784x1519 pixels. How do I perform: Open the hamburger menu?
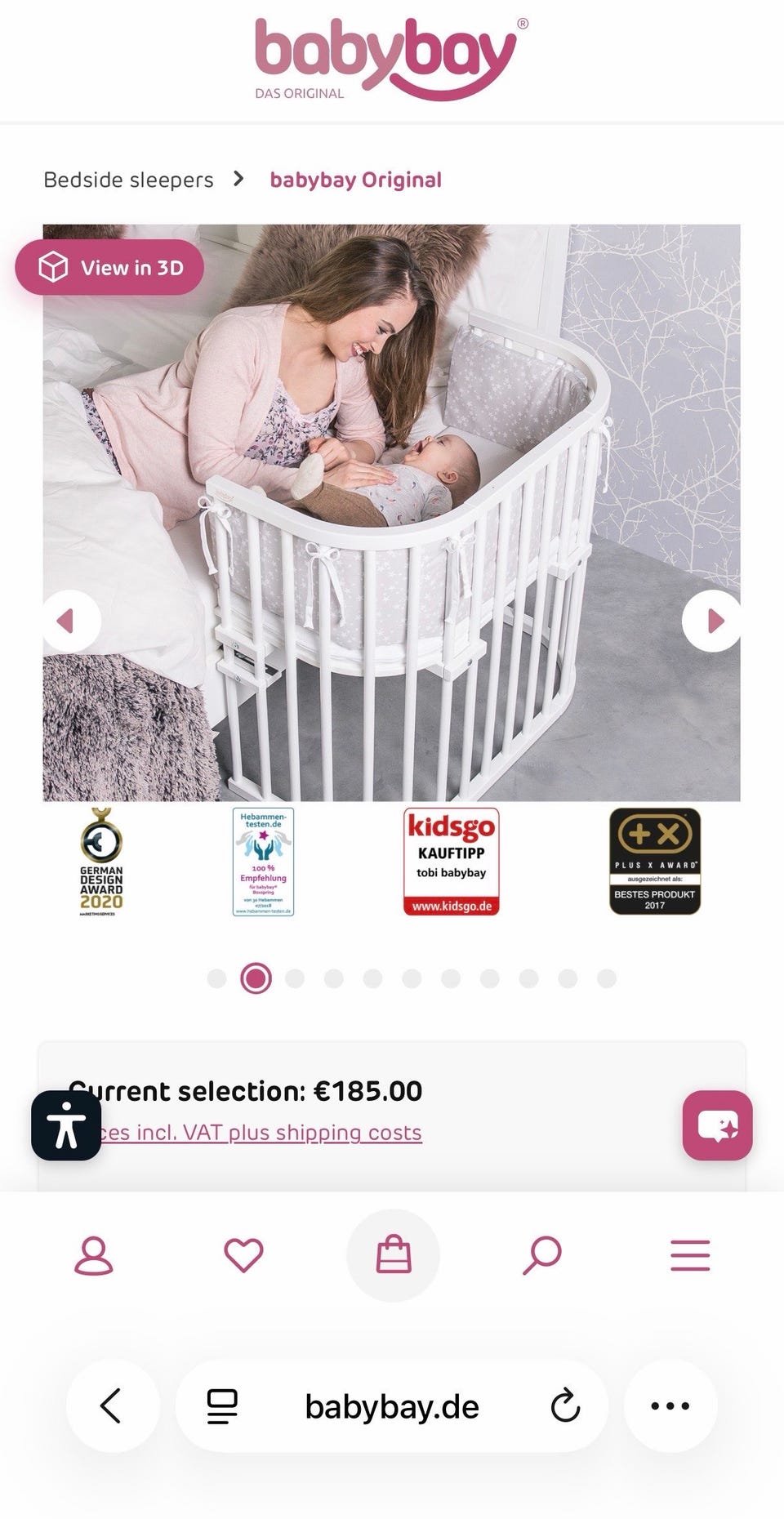pyautogui.click(x=690, y=1255)
